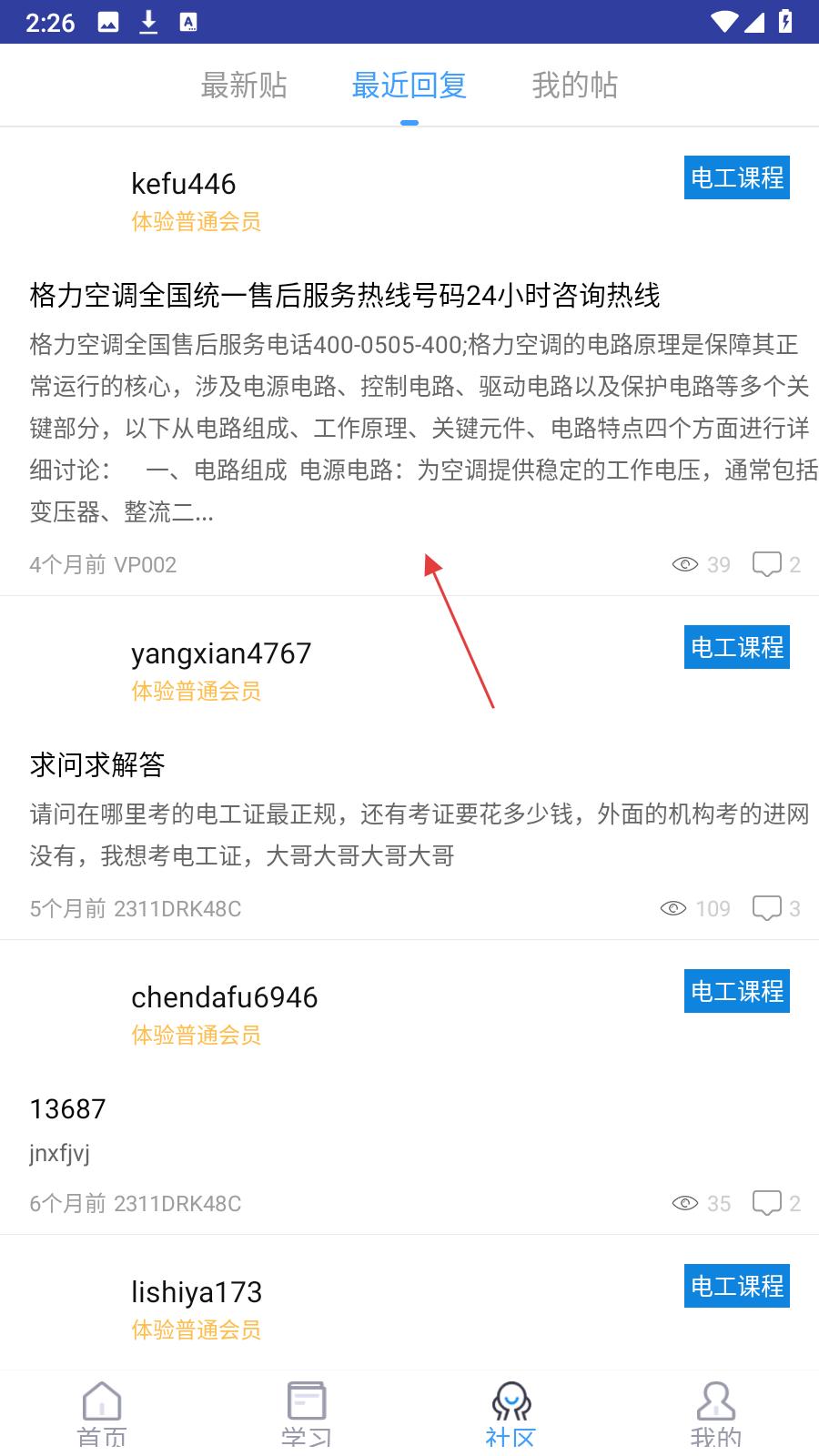Open the 我的 profile tab

click(715, 1413)
